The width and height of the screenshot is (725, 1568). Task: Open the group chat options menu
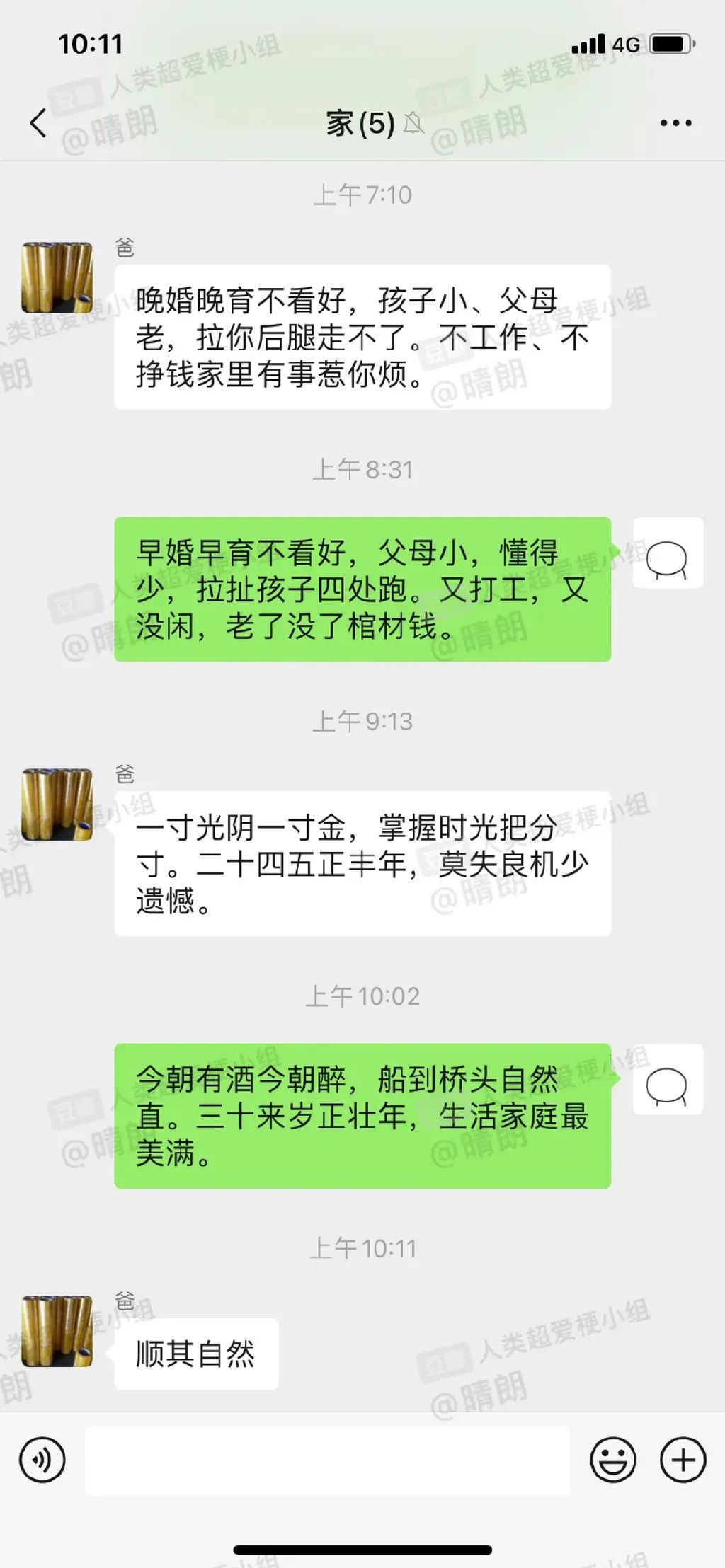675,123
